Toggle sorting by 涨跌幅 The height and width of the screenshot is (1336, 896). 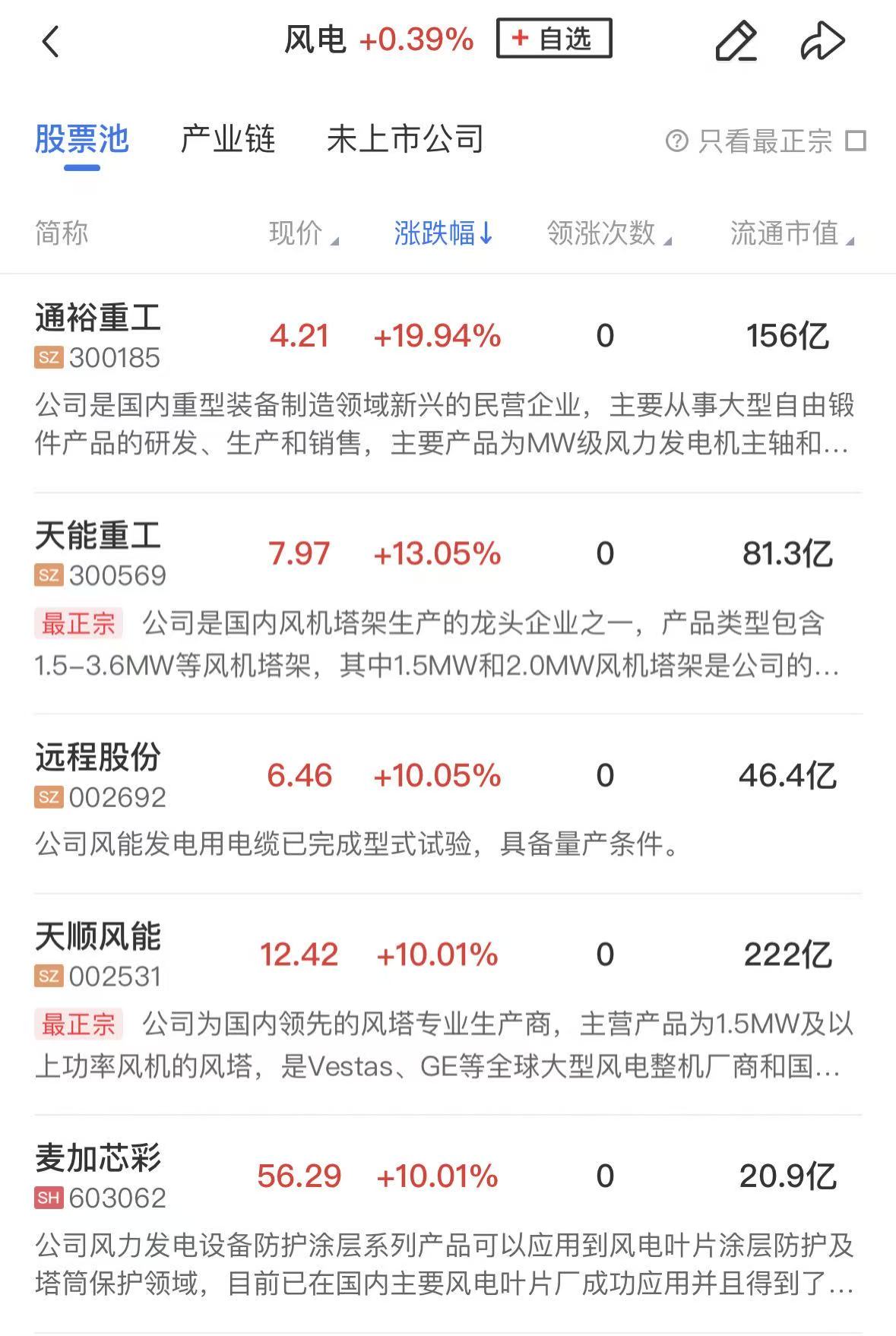tap(443, 233)
